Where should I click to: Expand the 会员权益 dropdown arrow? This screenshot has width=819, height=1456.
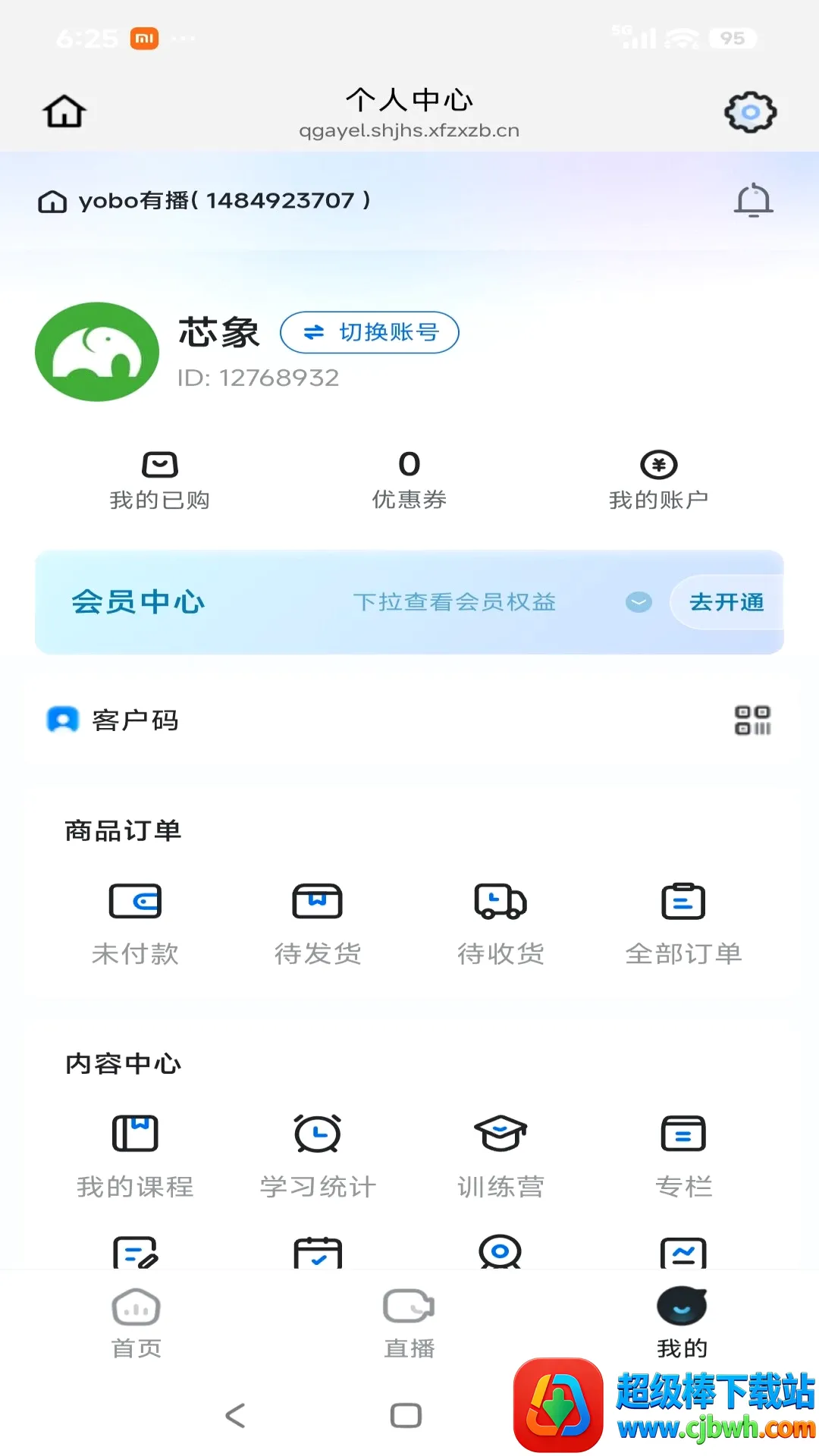pyautogui.click(x=639, y=602)
